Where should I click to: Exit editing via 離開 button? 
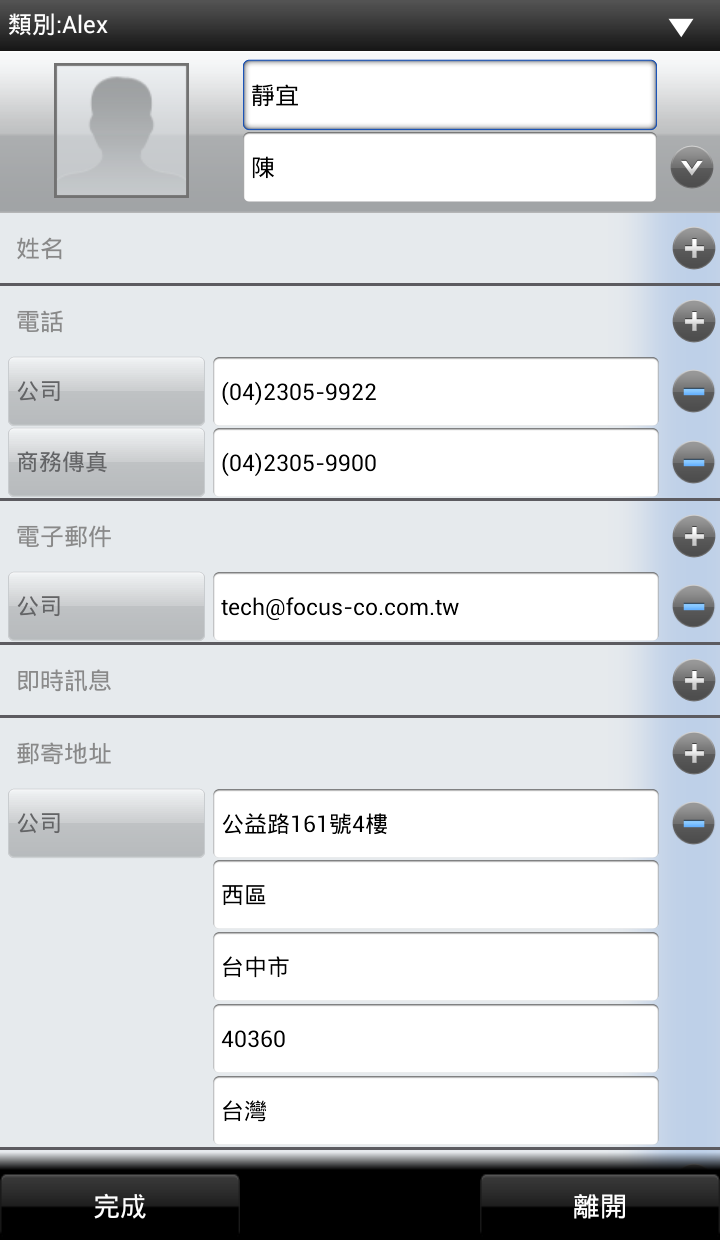[x=599, y=1206]
